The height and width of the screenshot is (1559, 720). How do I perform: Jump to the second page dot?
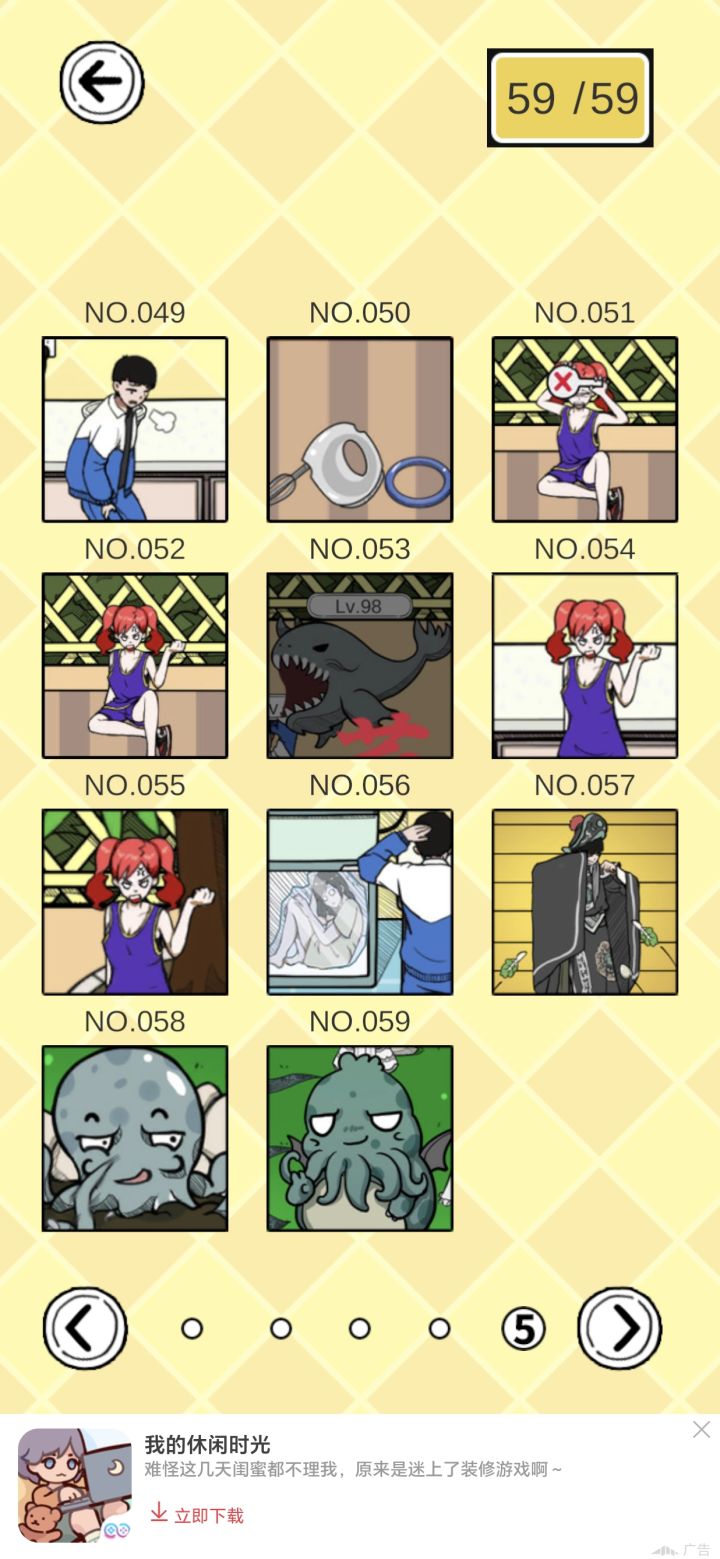(281, 1328)
